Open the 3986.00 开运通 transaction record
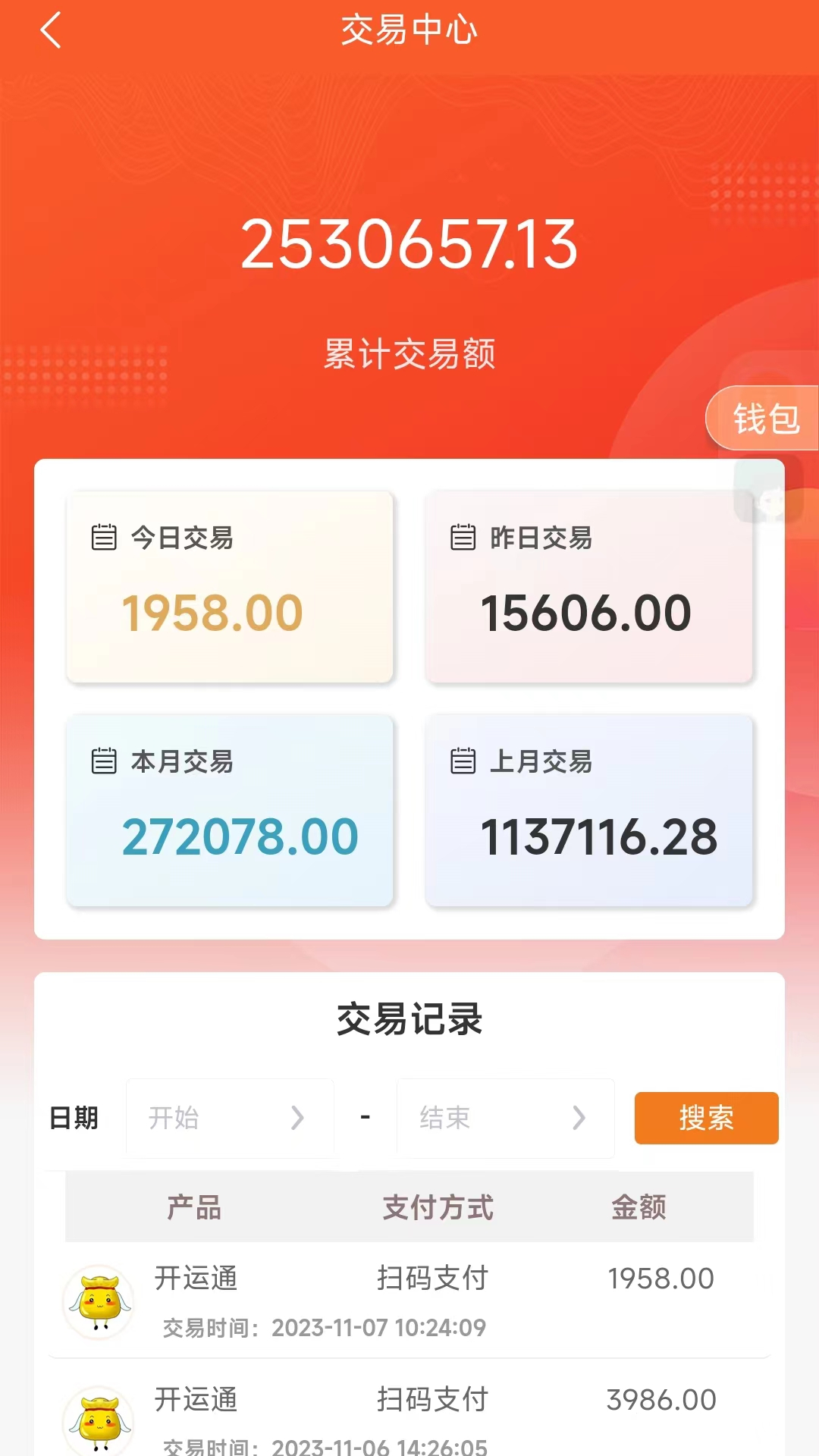The width and height of the screenshot is (819, 1456). pos(409,1417)
